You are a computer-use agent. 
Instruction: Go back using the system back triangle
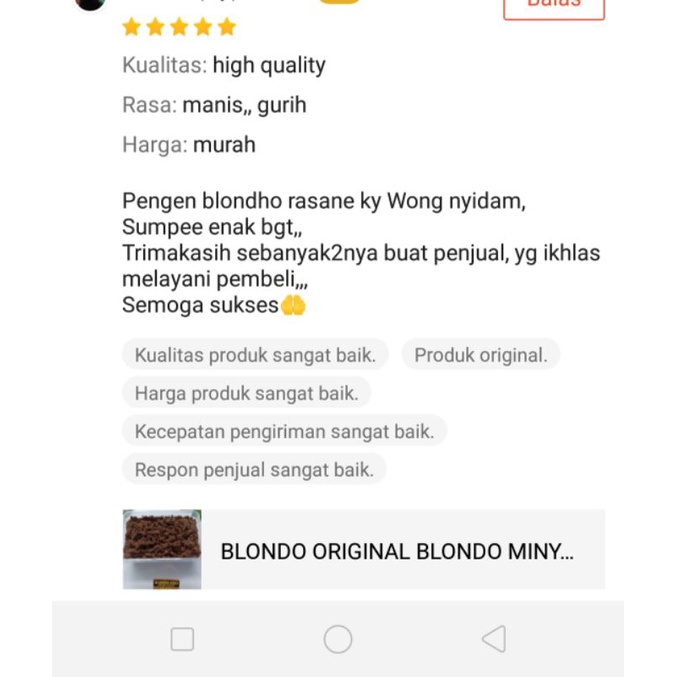tap(494, 639)
